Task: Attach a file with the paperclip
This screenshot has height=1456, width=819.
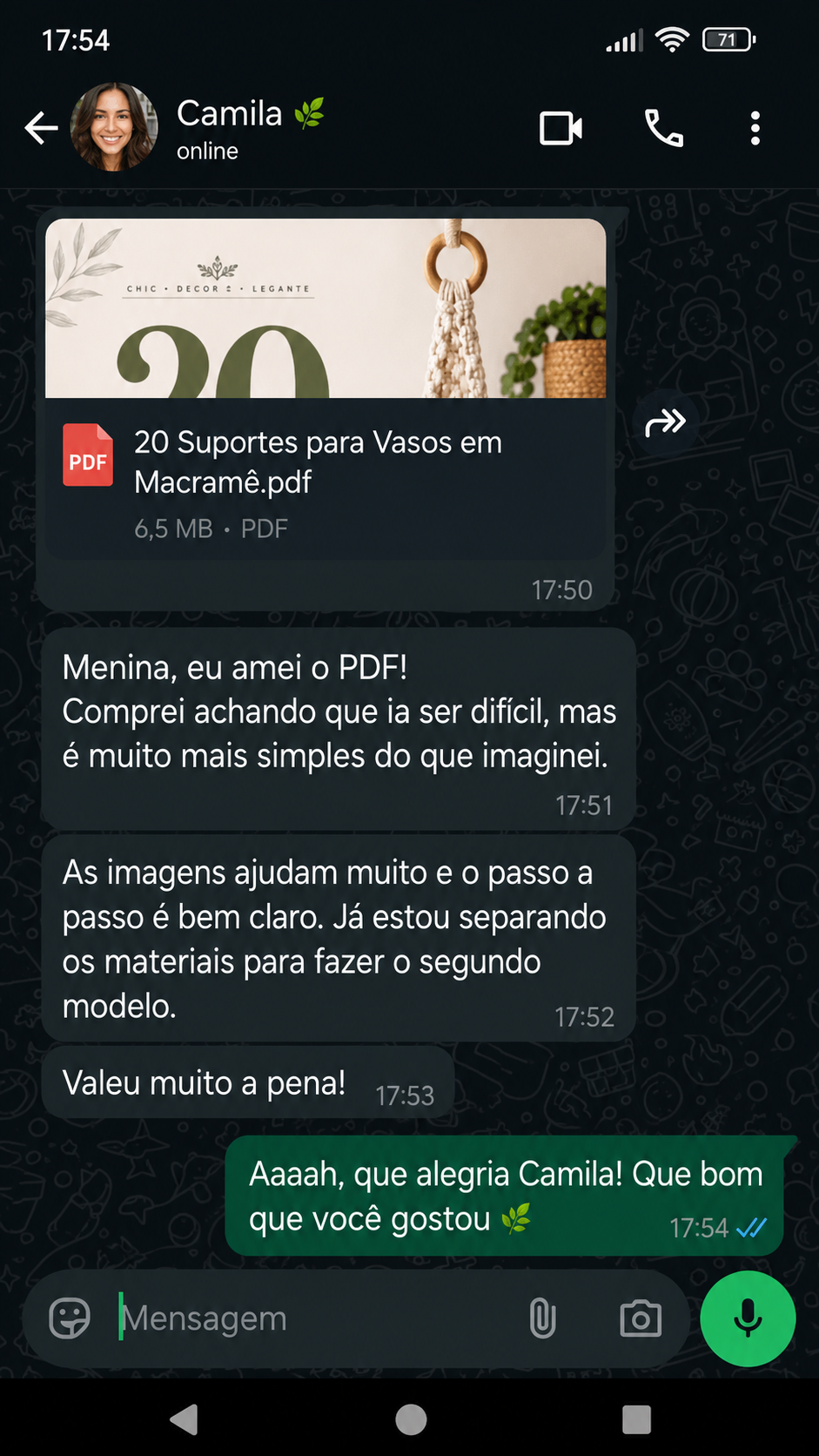Action: 542,1318
